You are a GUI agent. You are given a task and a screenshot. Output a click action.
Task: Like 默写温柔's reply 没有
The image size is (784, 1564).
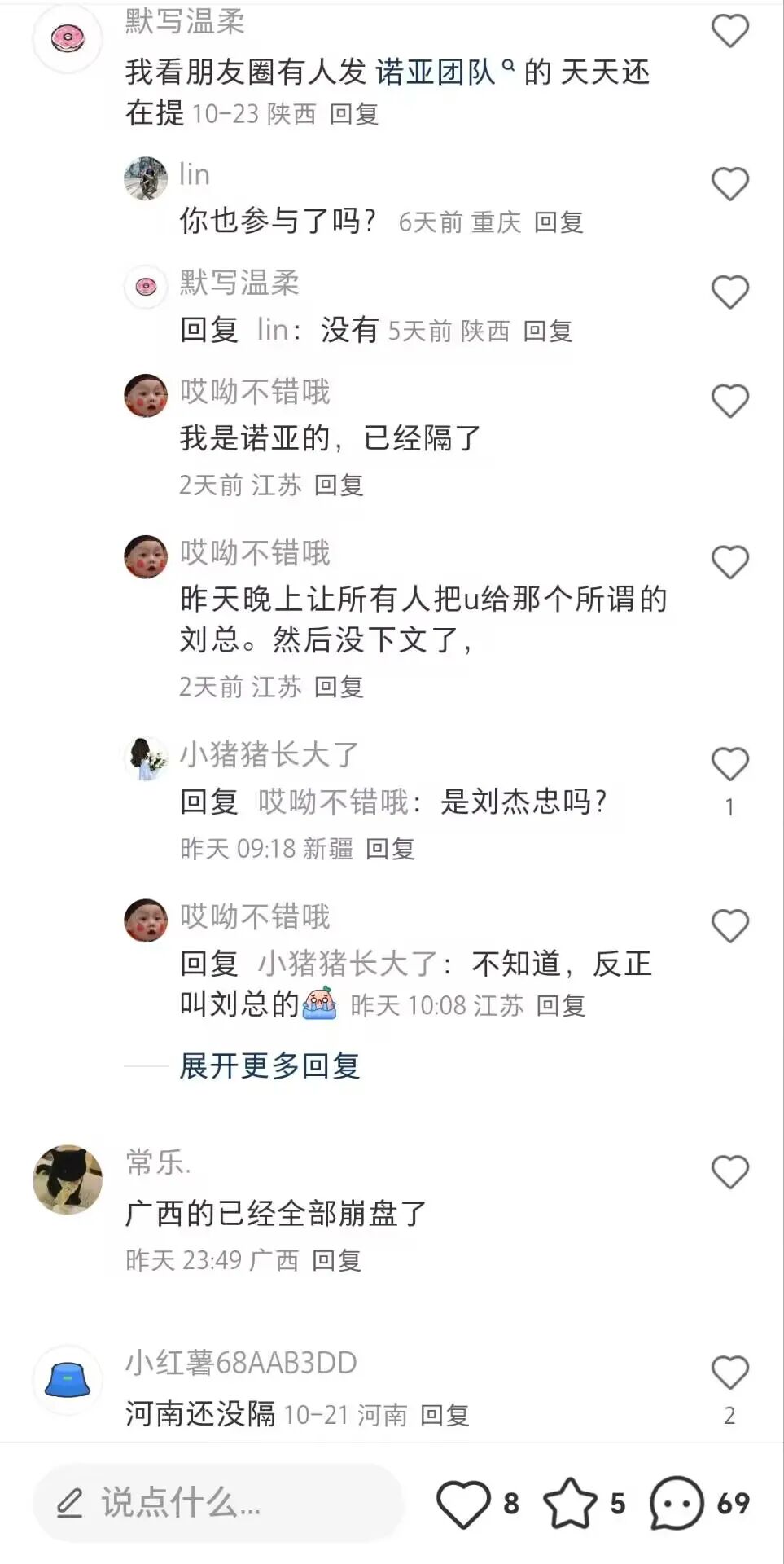pyautogui.click(x=729, y=292)
